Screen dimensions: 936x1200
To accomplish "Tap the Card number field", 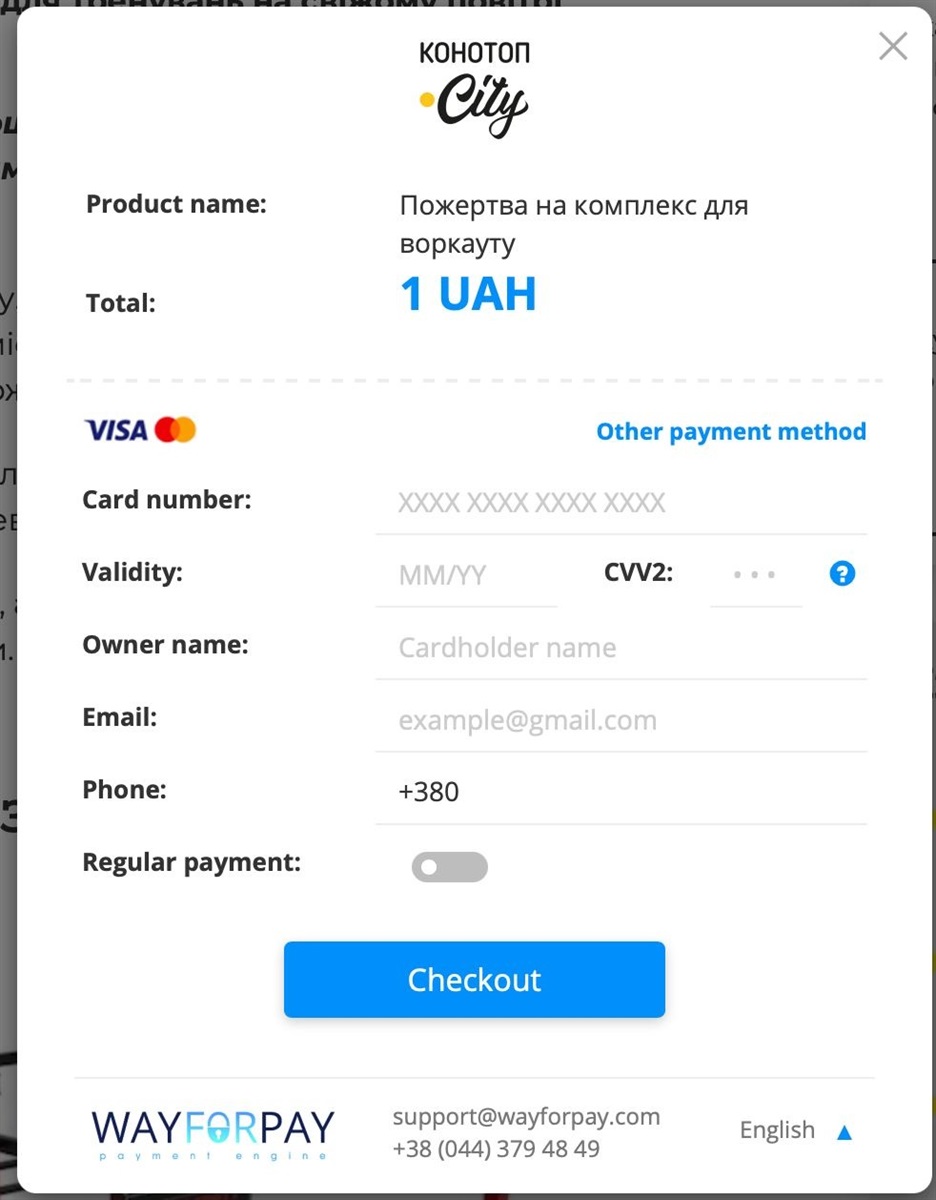I will coord(620,502).
